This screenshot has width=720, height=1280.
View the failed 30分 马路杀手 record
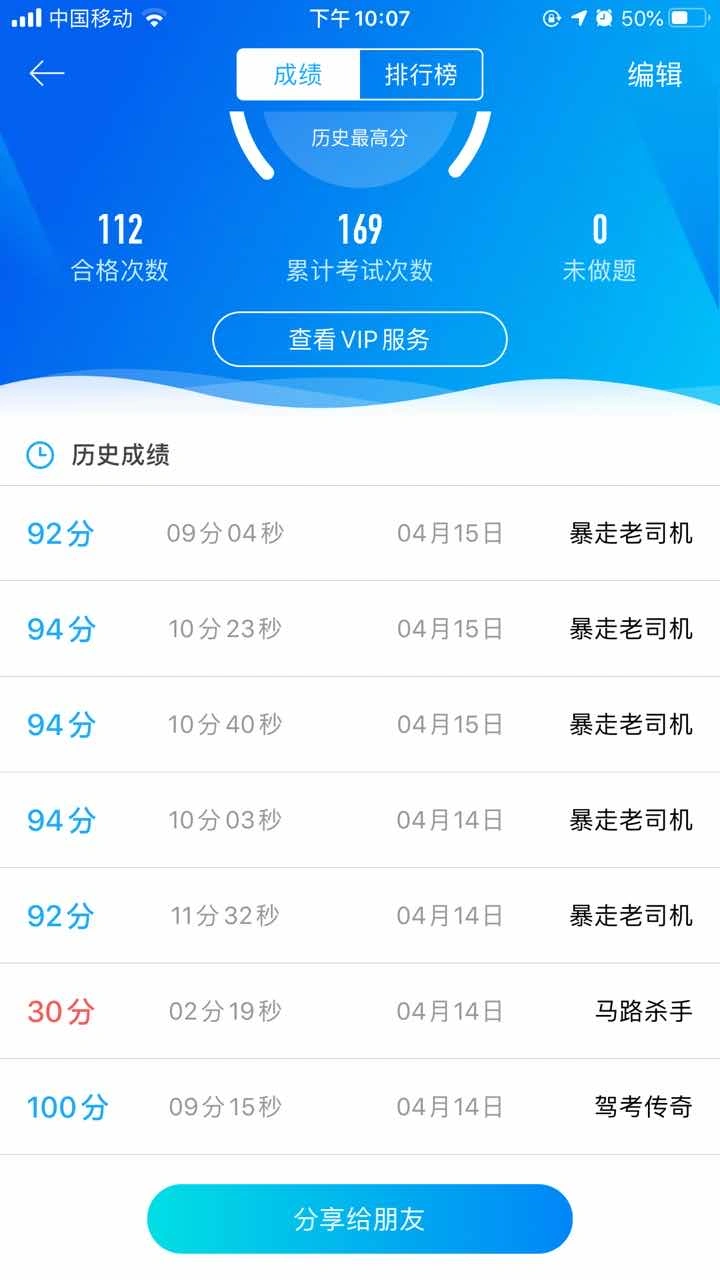(x=360, y=1011)
